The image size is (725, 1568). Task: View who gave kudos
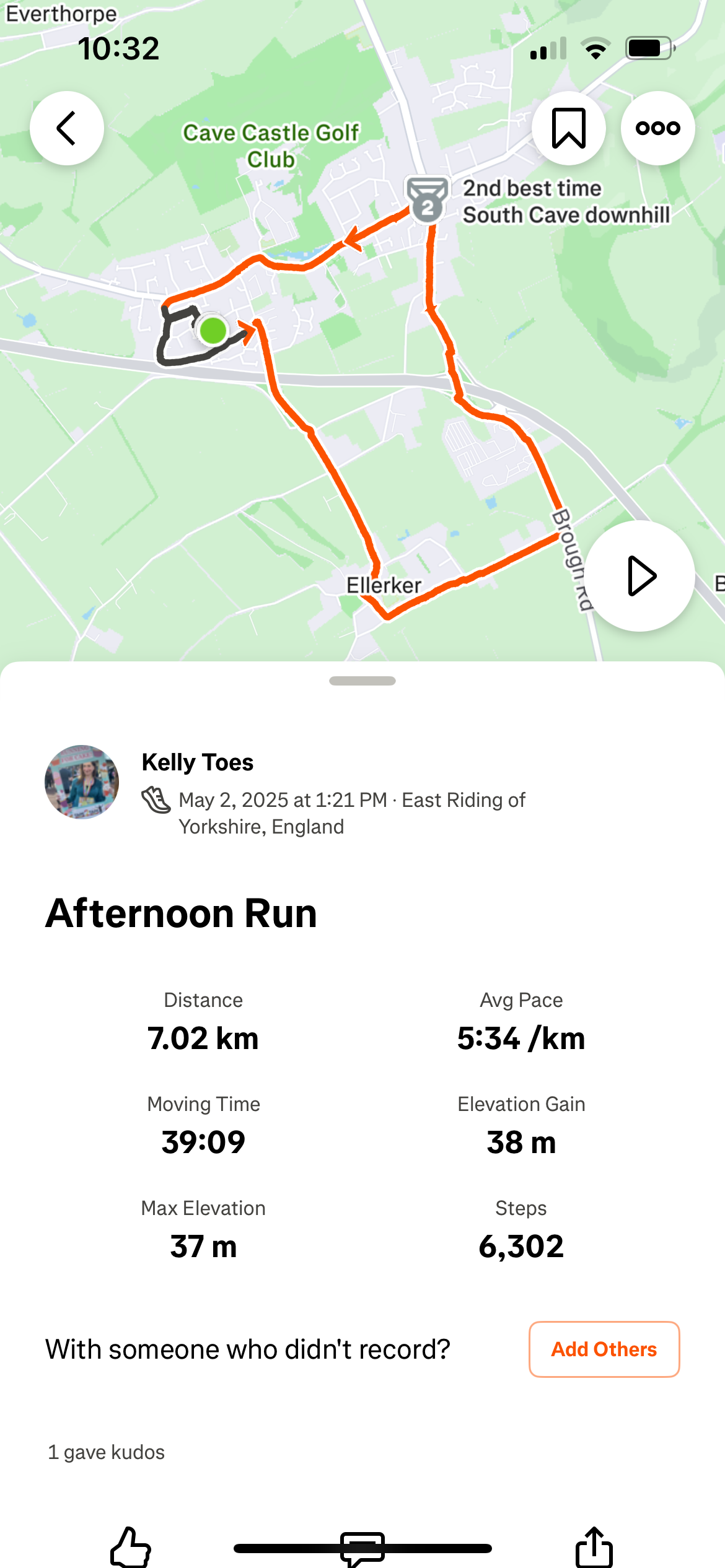click(x=107, y=1452)
